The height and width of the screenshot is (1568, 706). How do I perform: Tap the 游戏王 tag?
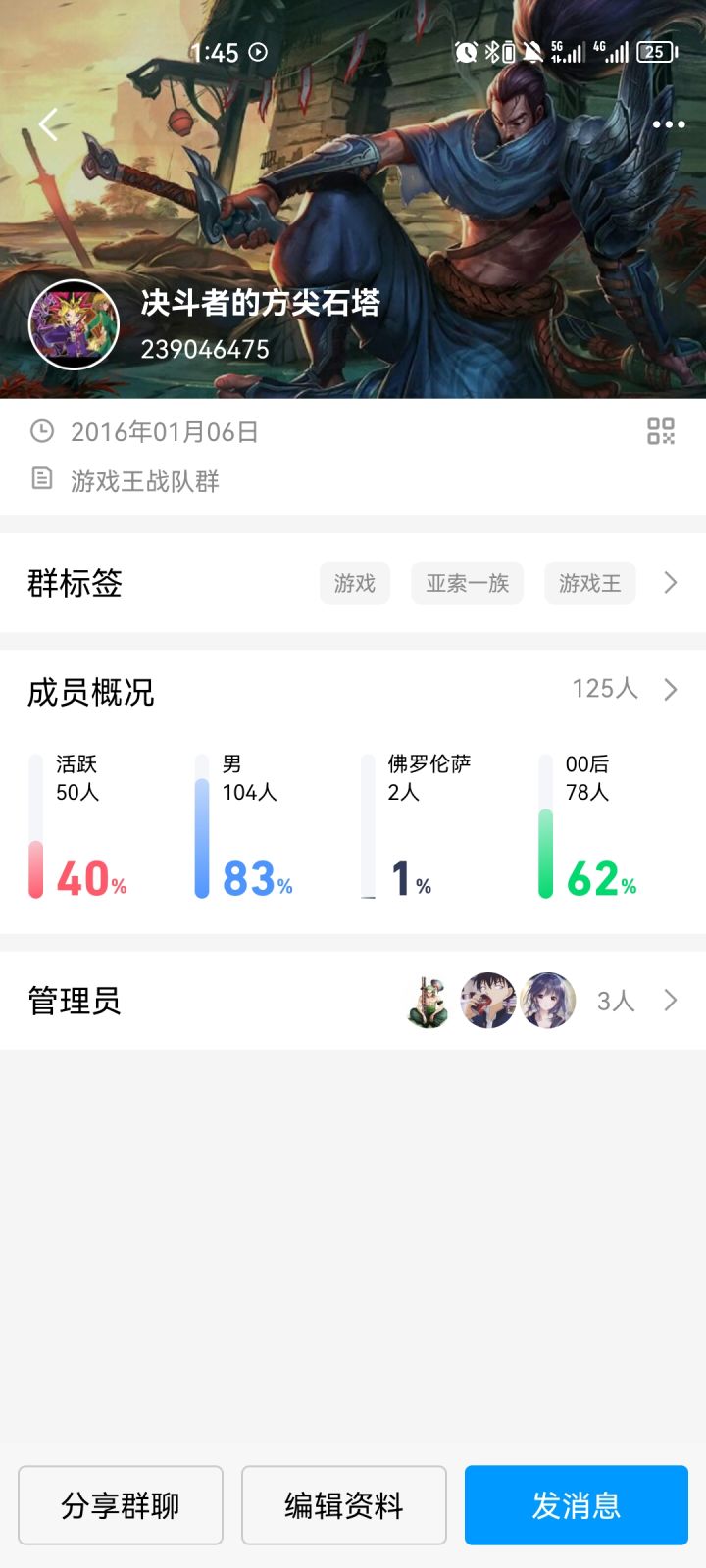pyautogui.click(x=589, y=582)
